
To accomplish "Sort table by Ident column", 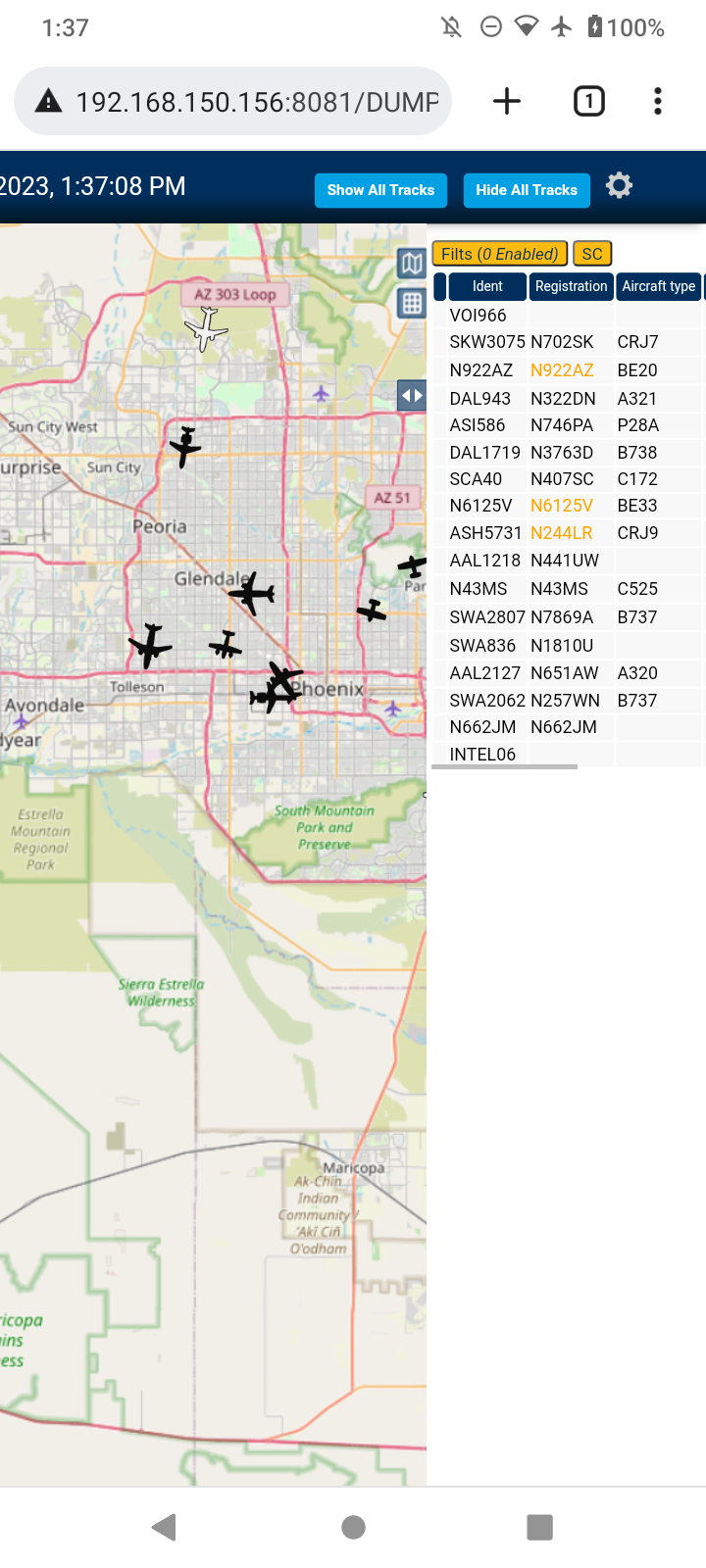I will click(487, 286).
